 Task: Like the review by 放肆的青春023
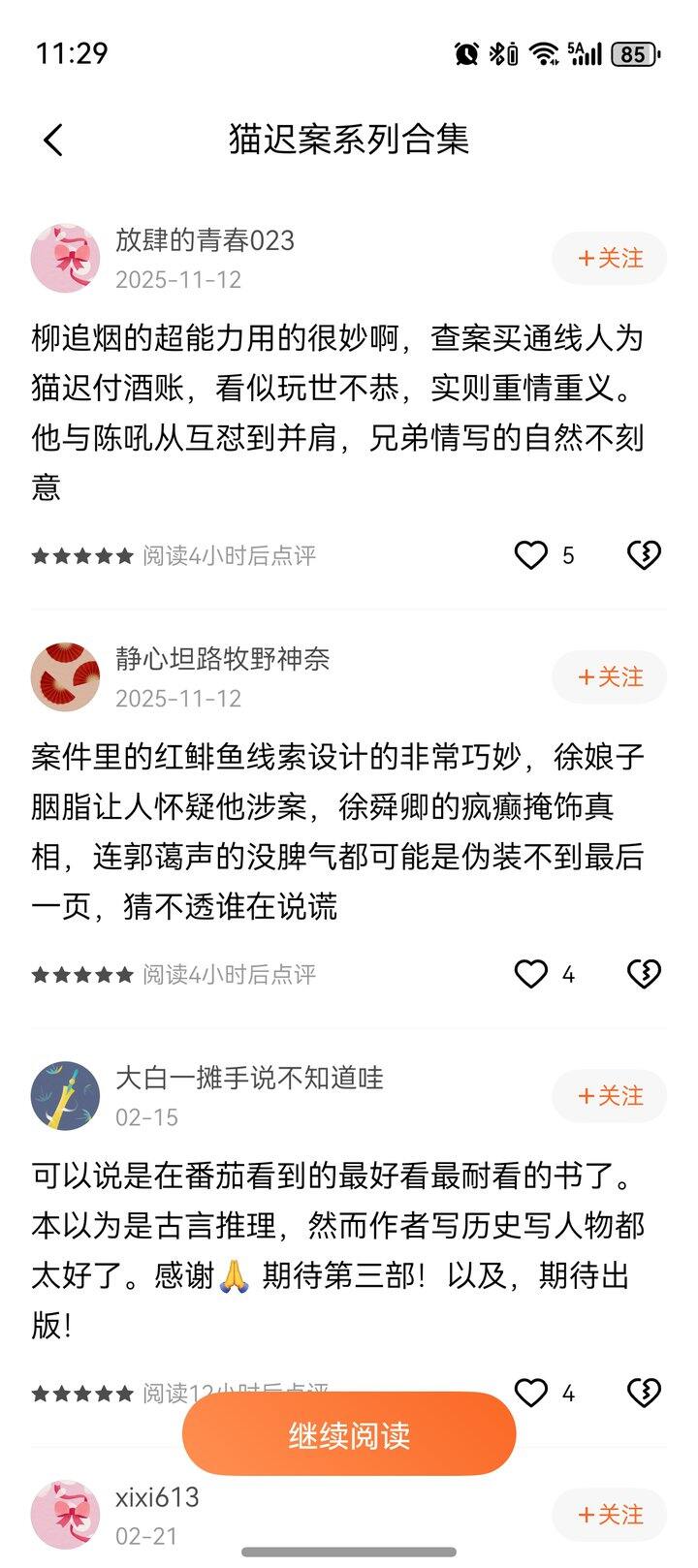click(530, 555)
